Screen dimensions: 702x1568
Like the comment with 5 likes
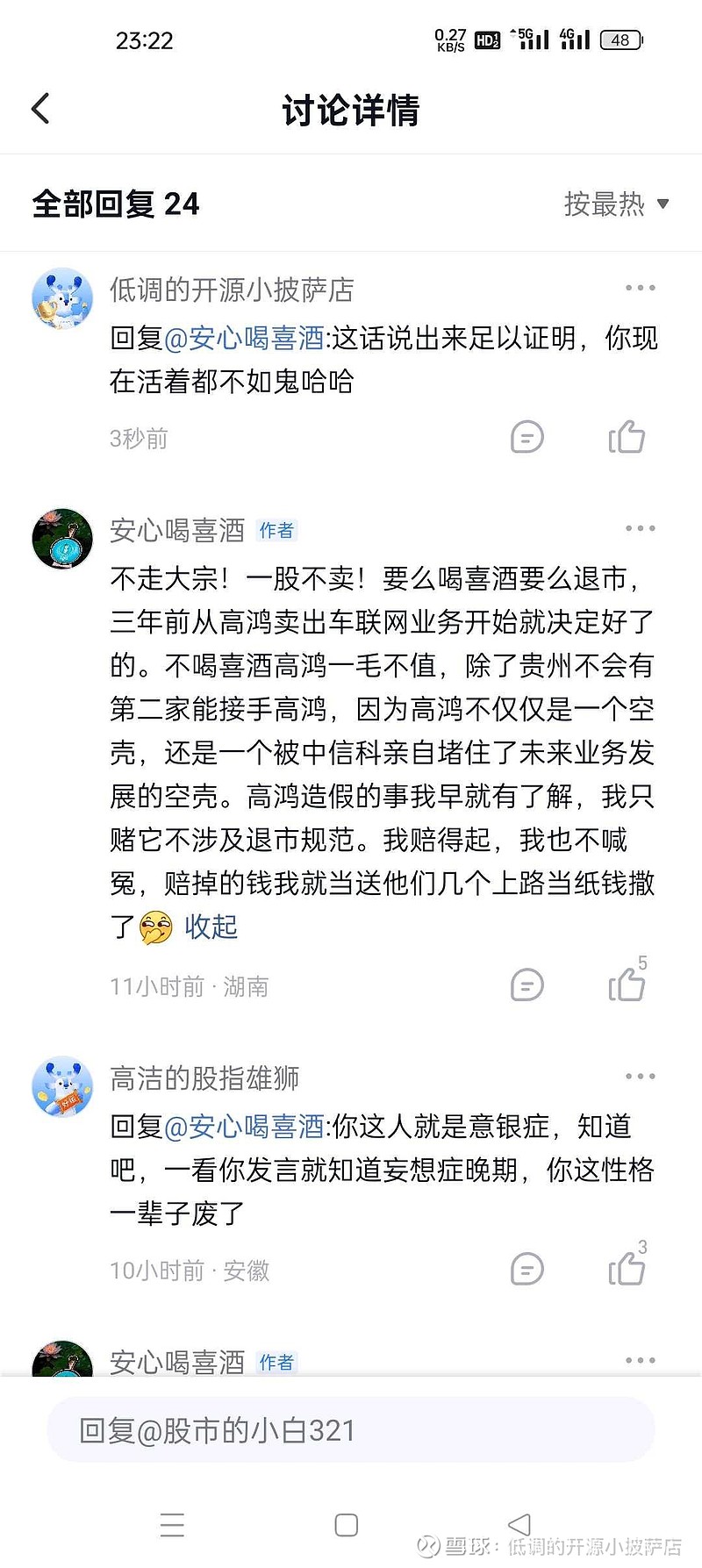pyautogui.click(x=627, y=983)
